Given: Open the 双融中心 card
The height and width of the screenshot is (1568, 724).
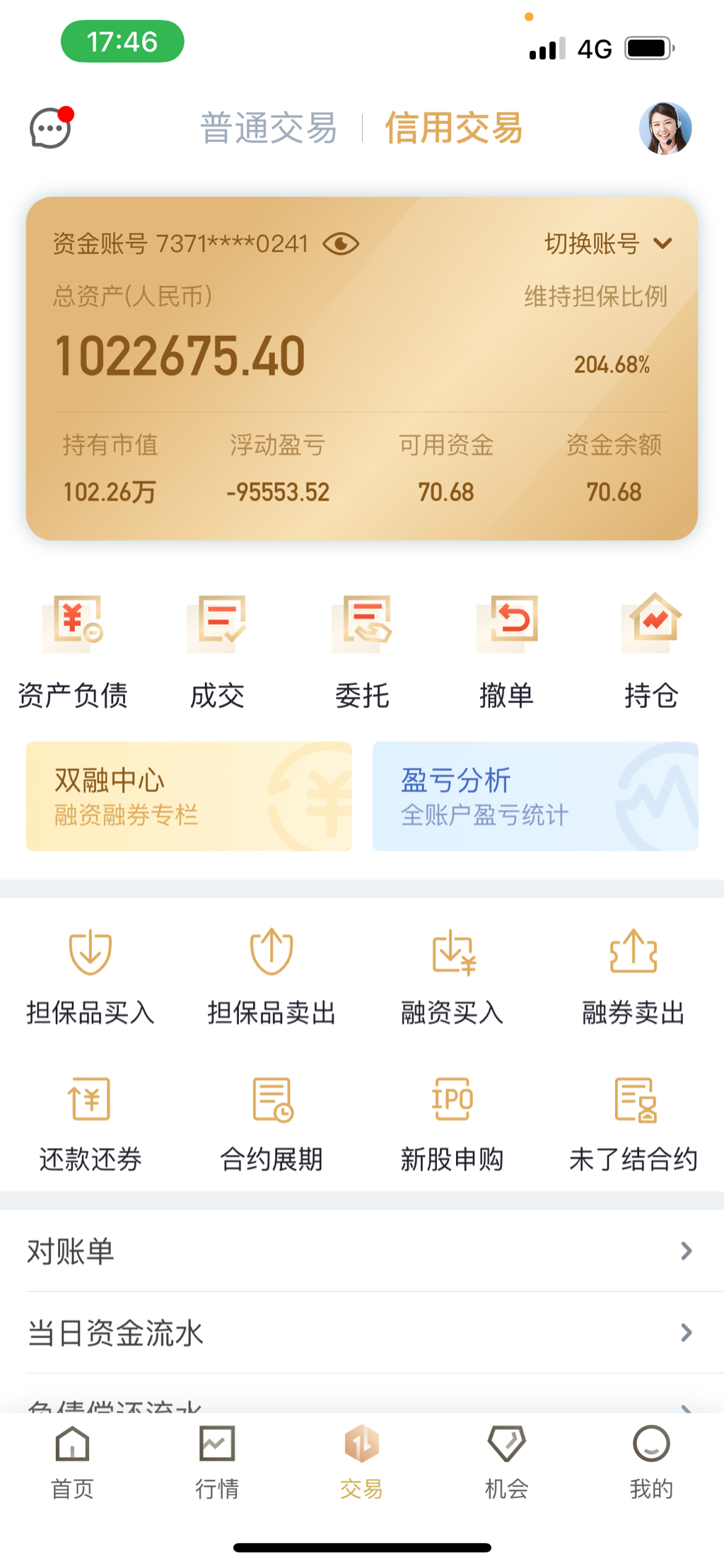Looking at the screenshot, I should 189,796.
